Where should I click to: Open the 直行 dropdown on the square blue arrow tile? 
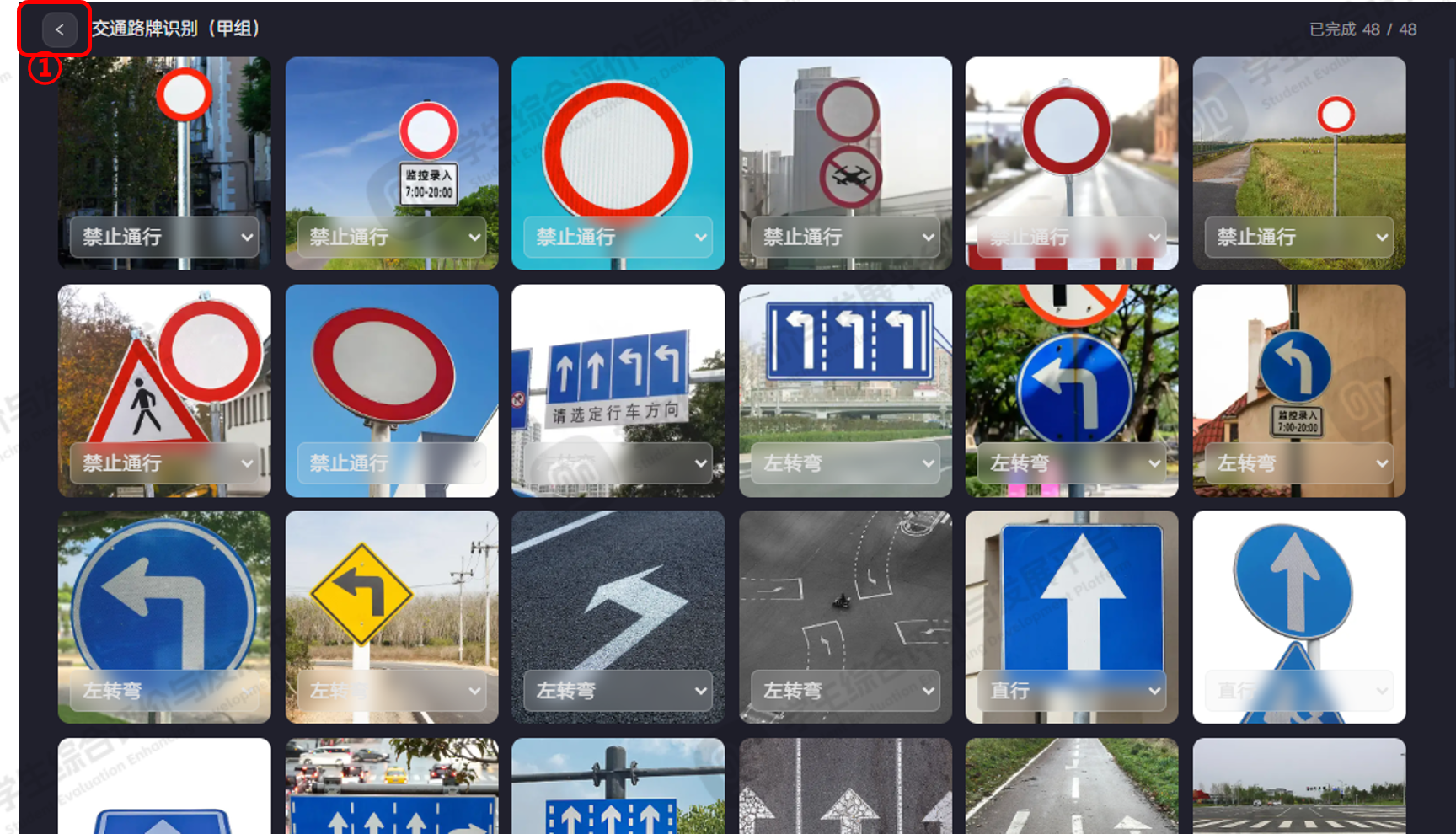[1072, 691]
